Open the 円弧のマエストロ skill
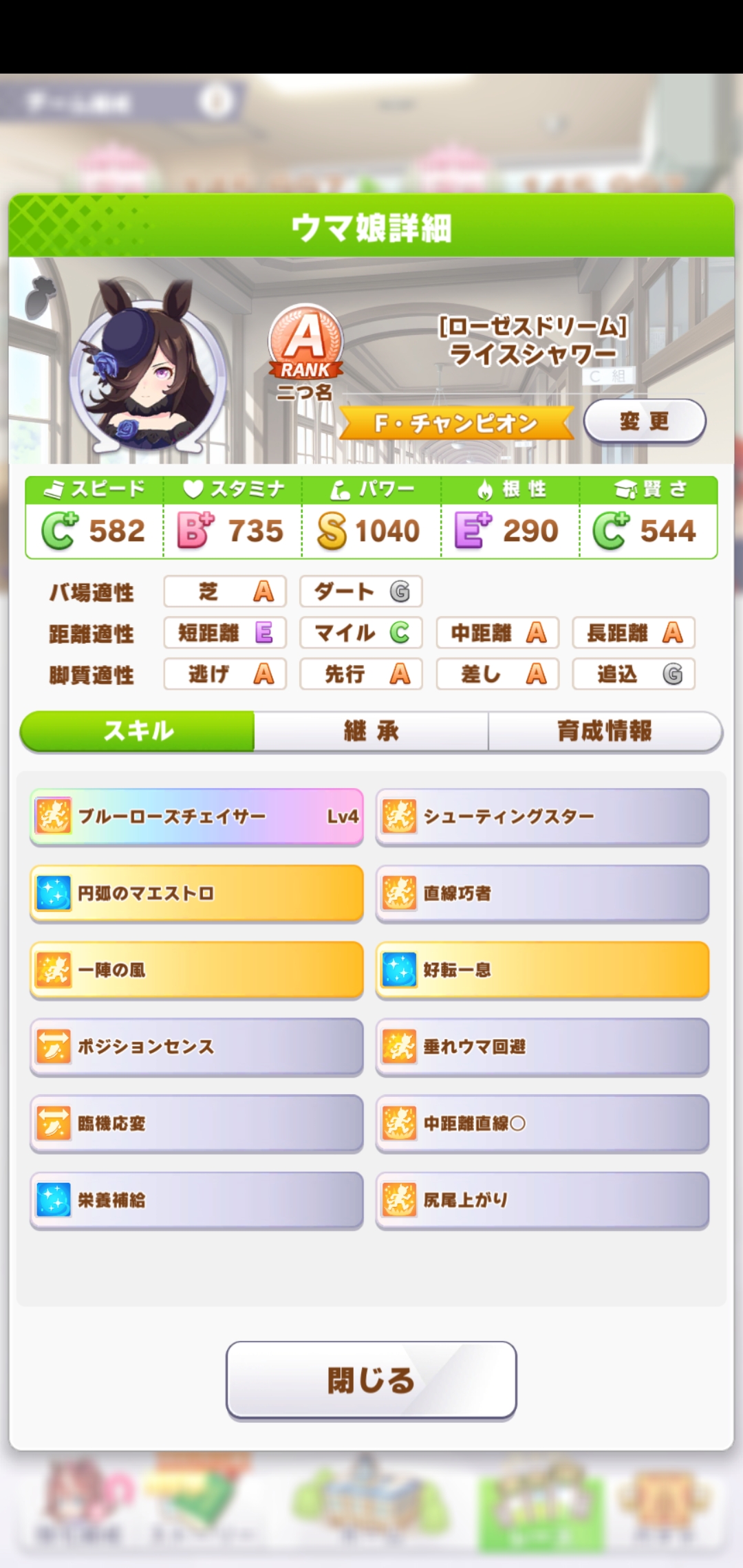Viewport: 743px width, 1568px height. pyautogui.click(x=197, y=893)
